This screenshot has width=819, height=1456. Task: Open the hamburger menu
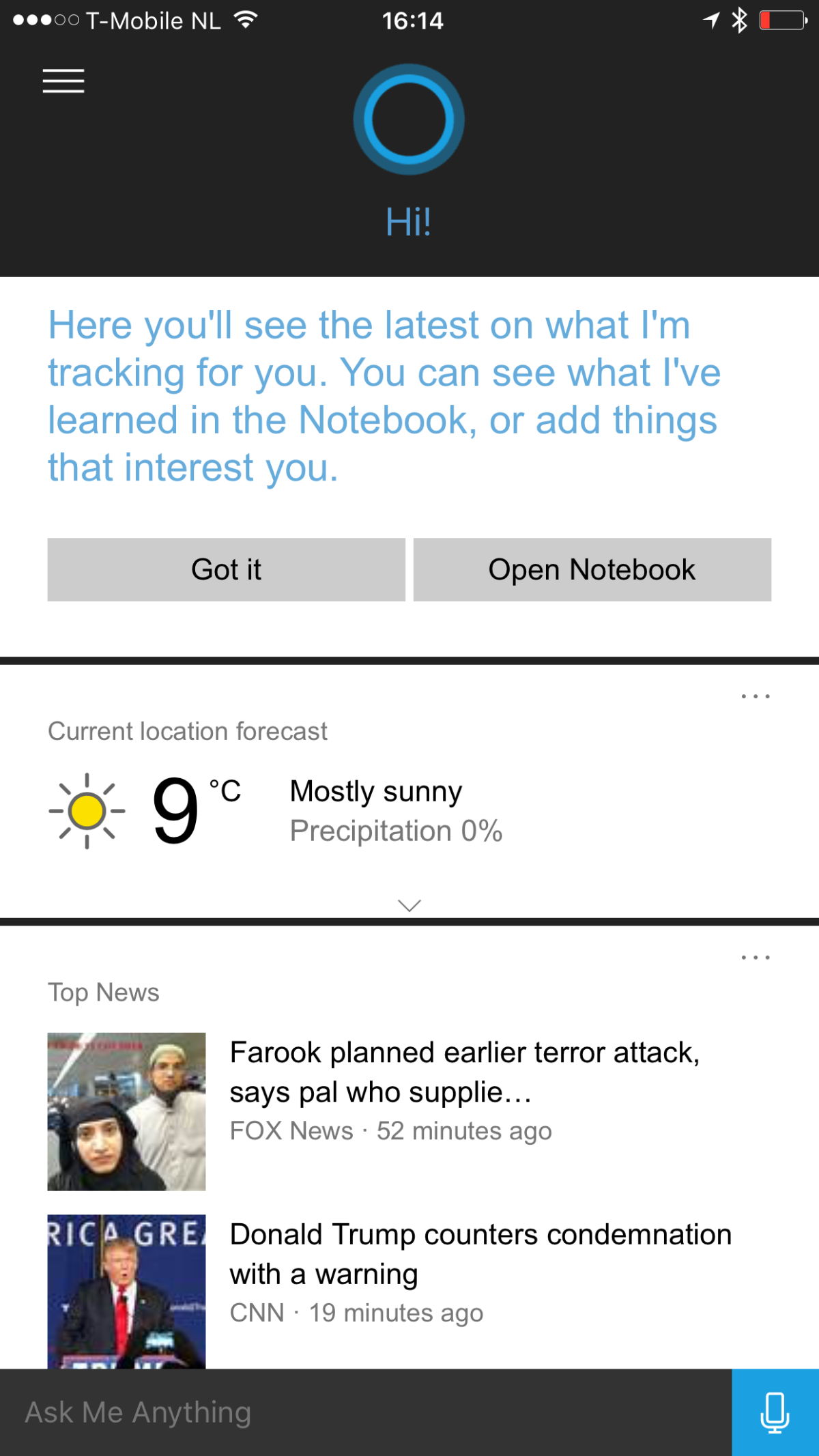click(63, 81)
